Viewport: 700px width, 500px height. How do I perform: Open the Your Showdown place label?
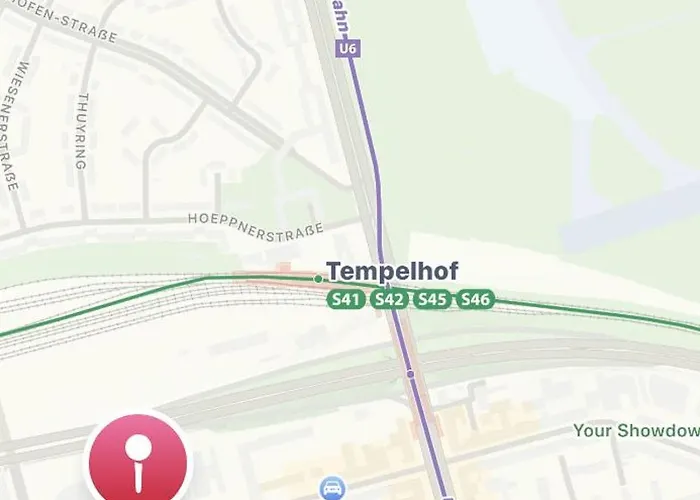[636, 430]
